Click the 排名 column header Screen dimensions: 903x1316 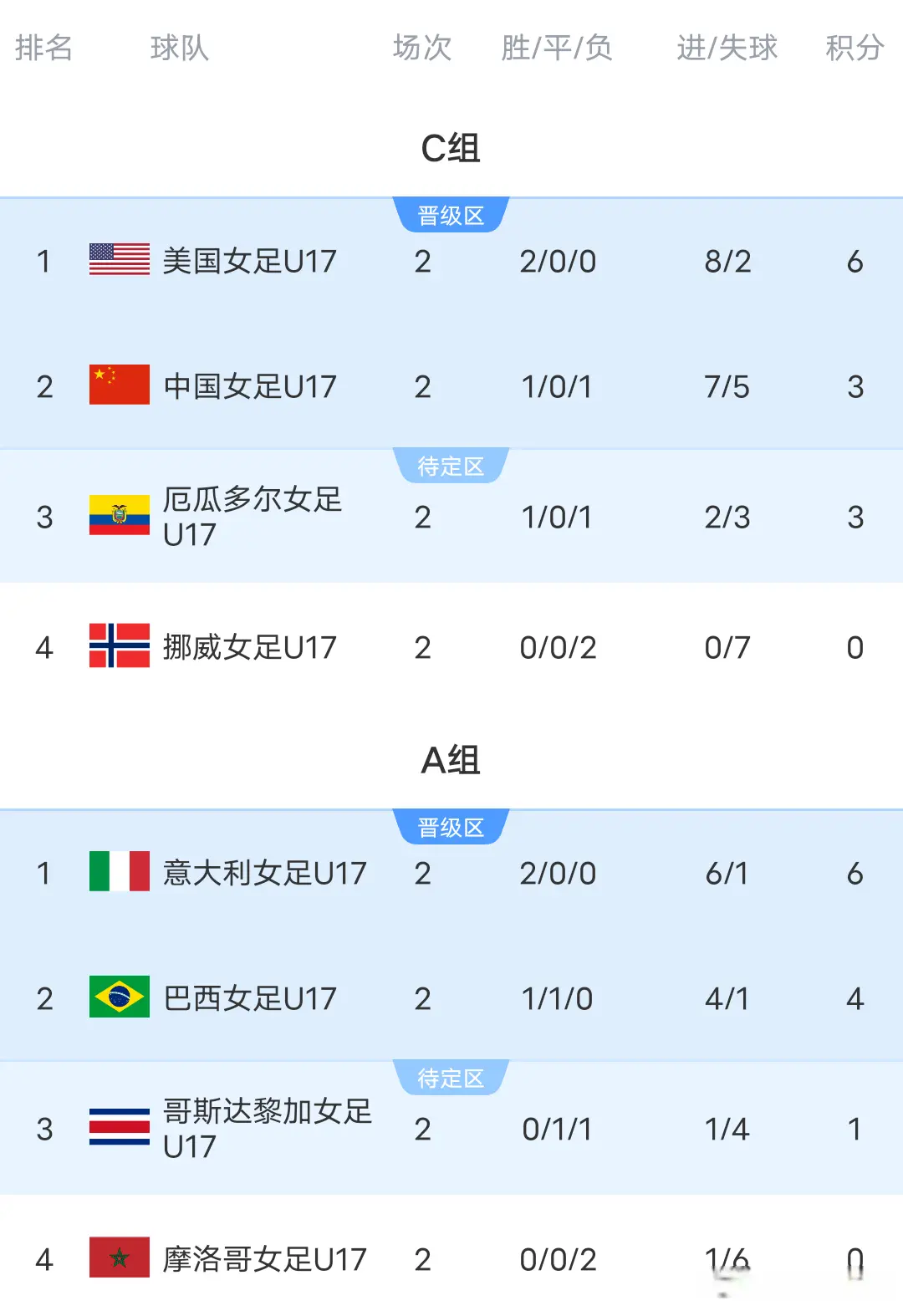[44, 48]
